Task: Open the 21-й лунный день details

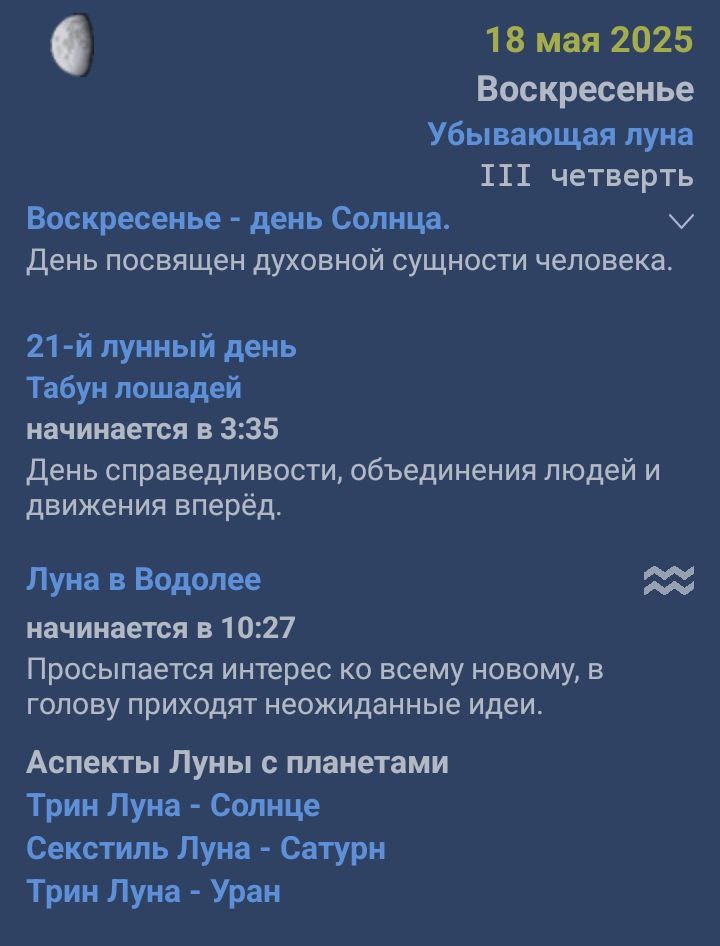Action: [161, 347]
